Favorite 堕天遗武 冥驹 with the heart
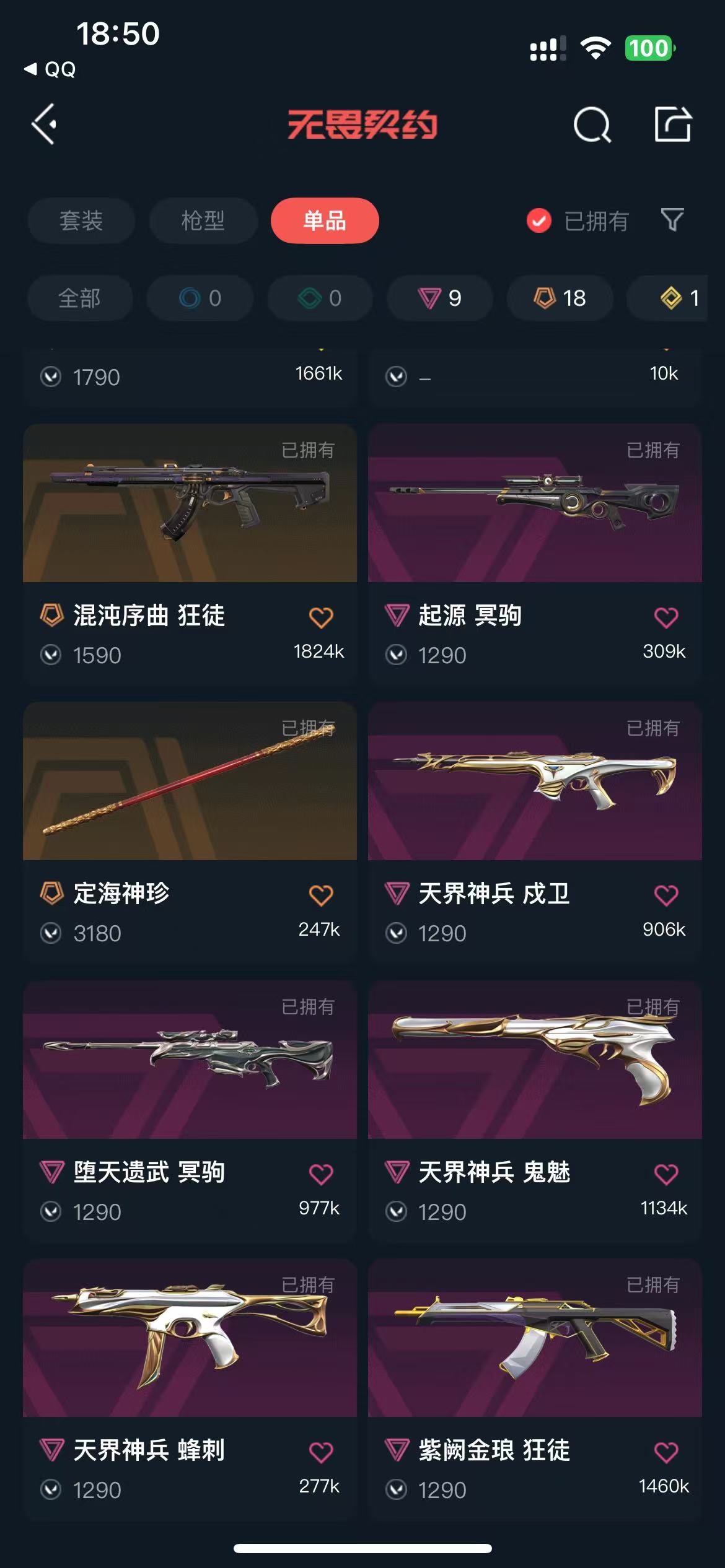725x1568 pixels. (x=321, y=1174)
